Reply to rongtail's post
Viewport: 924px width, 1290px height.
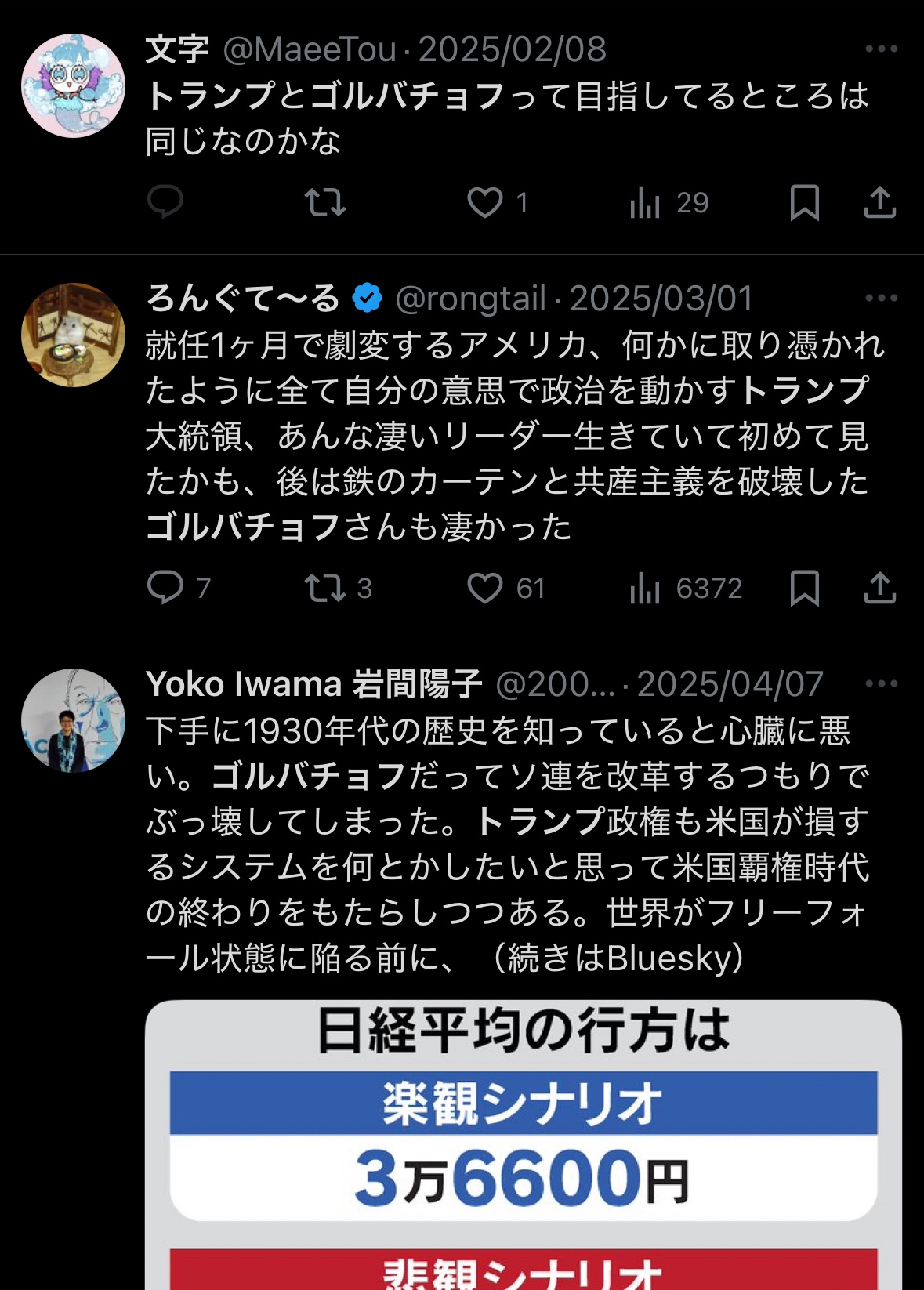[x=165, y=588]
